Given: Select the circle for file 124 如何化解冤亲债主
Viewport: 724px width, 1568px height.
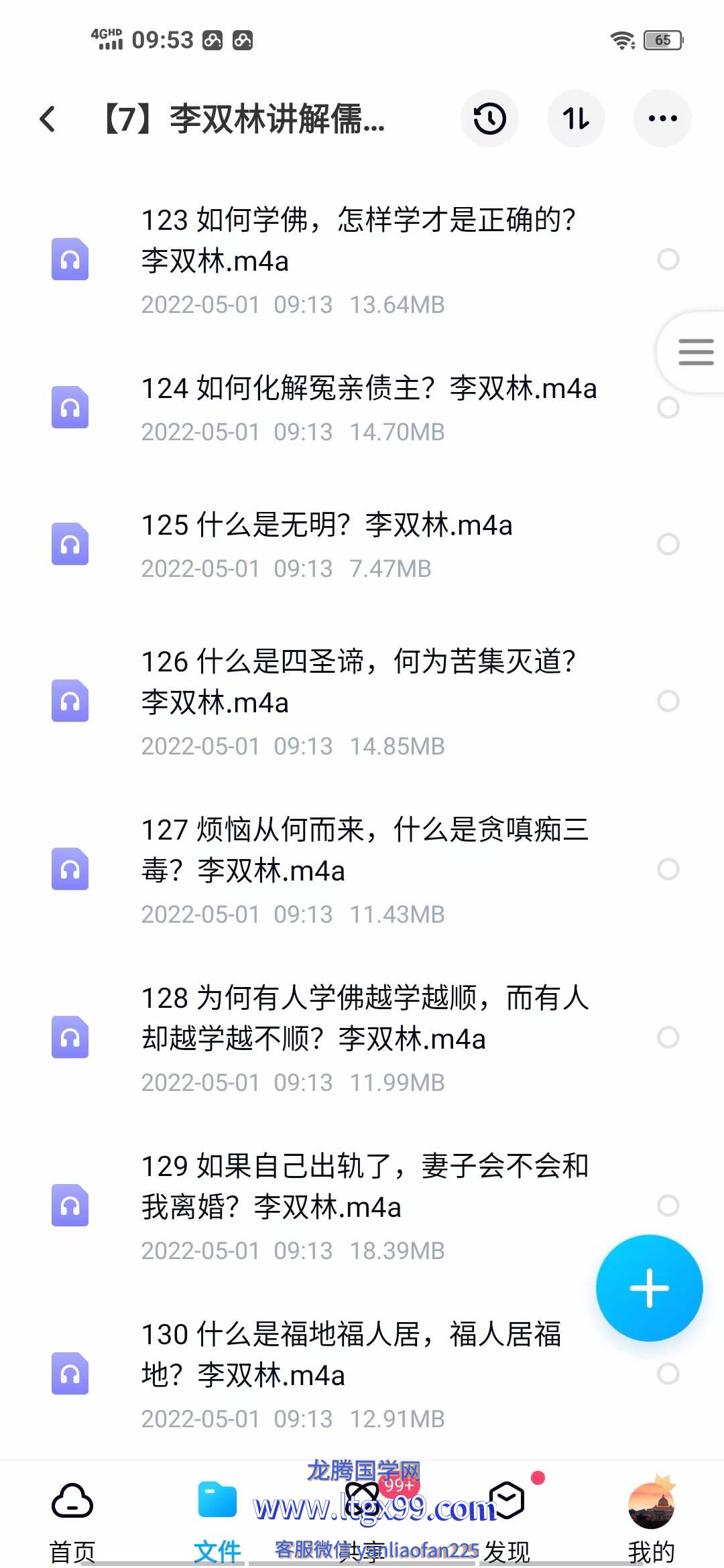Looking at the screenshot, I should (x=668, y=408).
